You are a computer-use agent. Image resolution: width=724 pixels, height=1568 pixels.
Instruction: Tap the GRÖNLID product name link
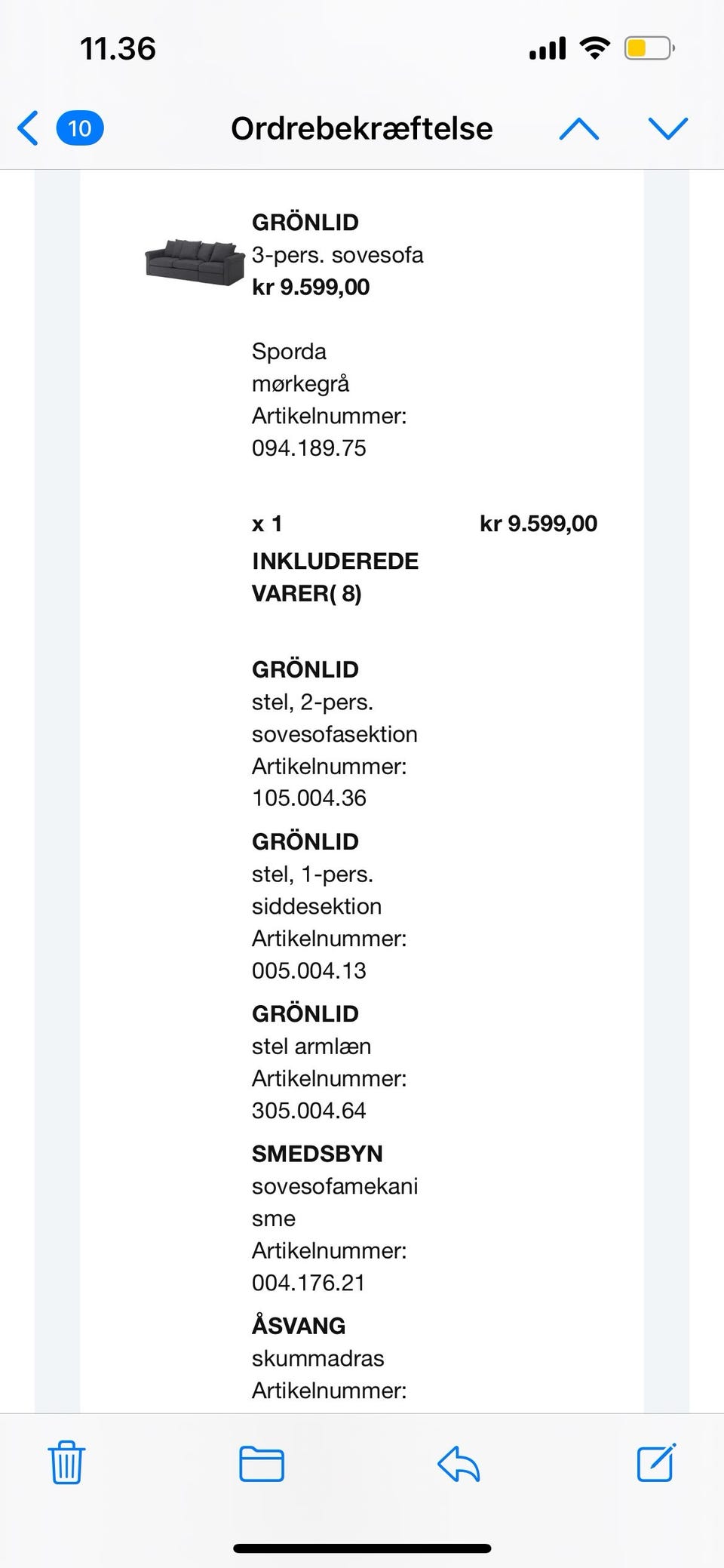tap(305, 222)
